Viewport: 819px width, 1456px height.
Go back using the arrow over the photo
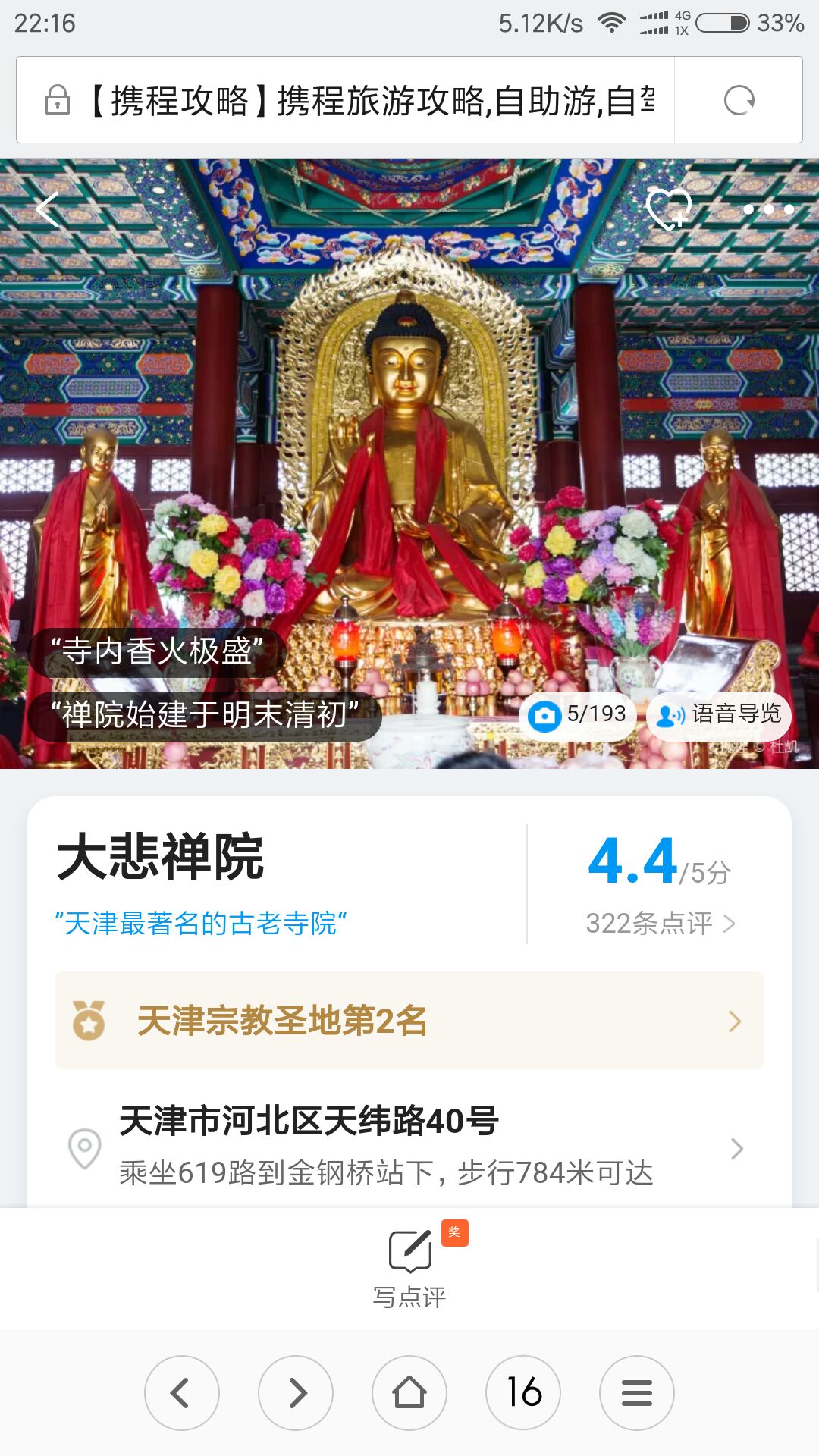pos(48,209)
